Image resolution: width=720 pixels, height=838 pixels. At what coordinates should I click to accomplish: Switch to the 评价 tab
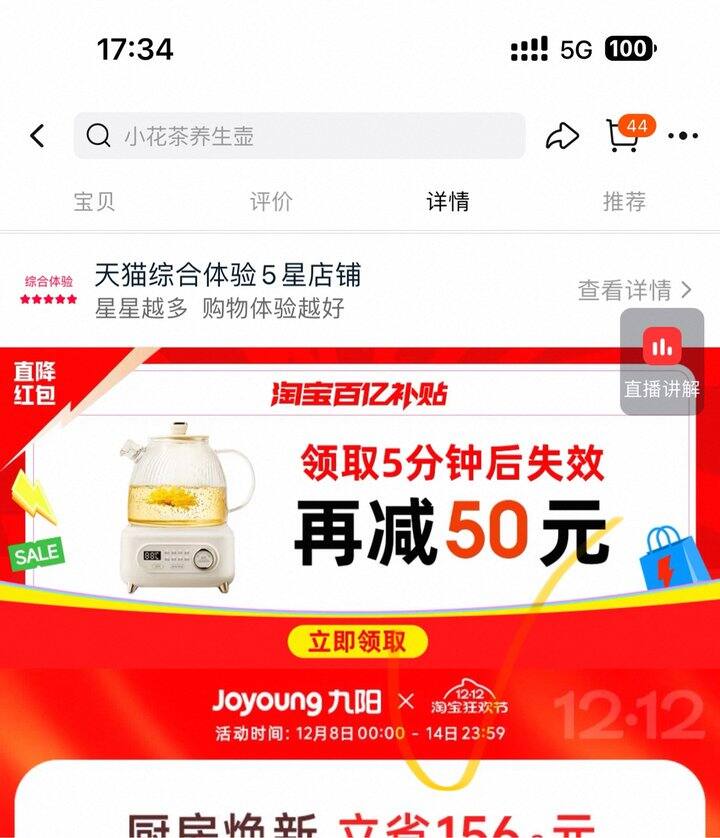tap(271, 201)
